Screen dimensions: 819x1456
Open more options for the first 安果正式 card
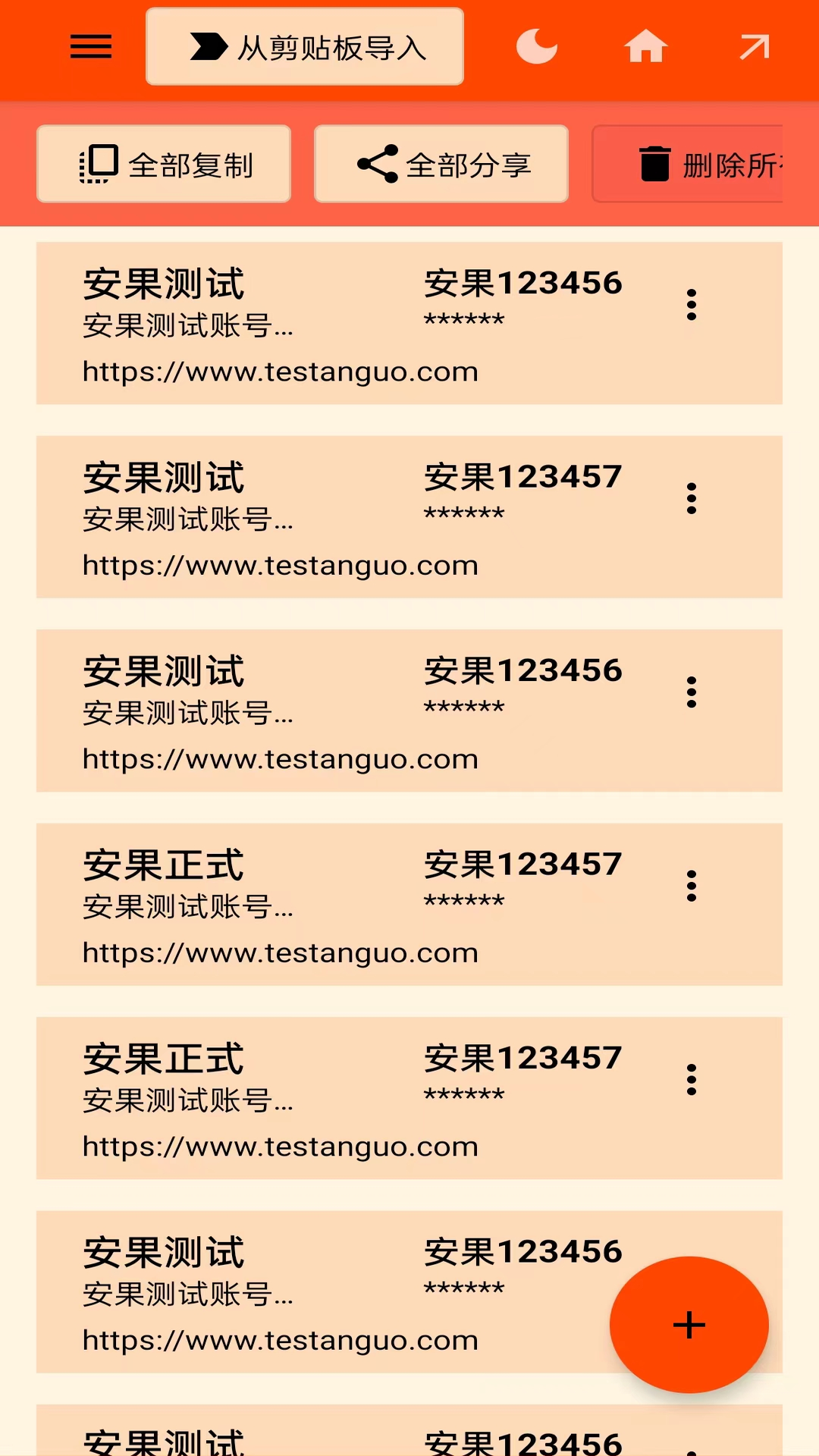point(692,886)
